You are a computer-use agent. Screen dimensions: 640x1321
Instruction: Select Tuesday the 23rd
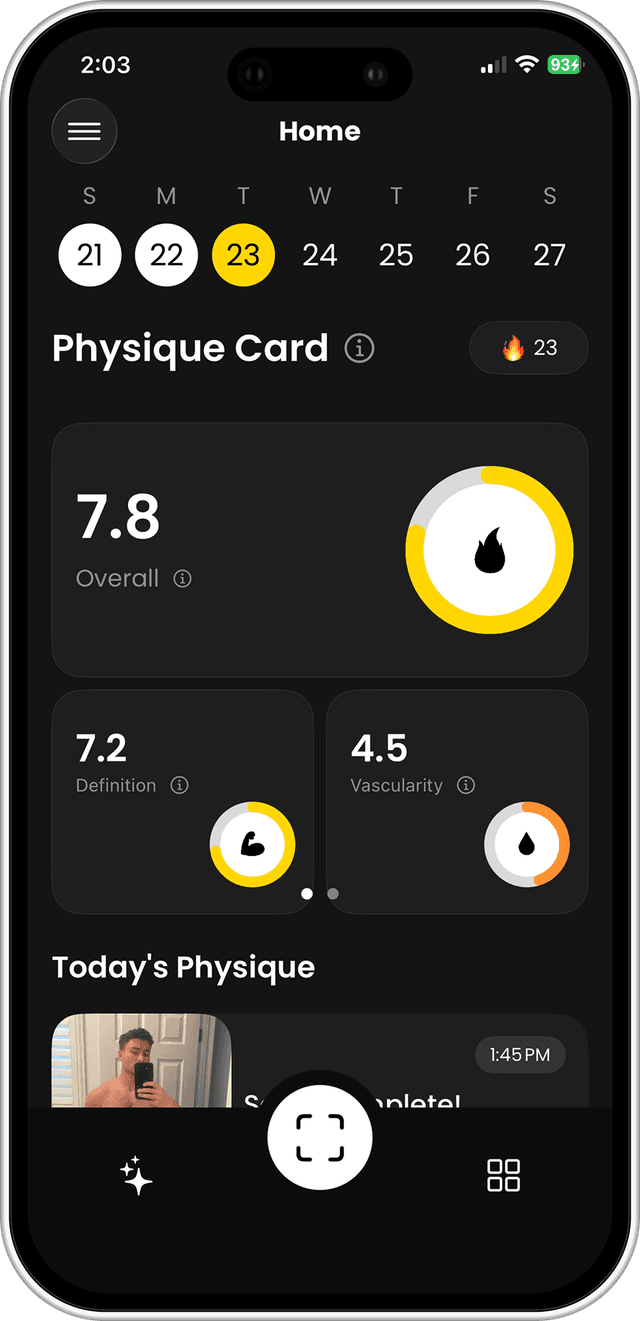[x=243, y=255]
